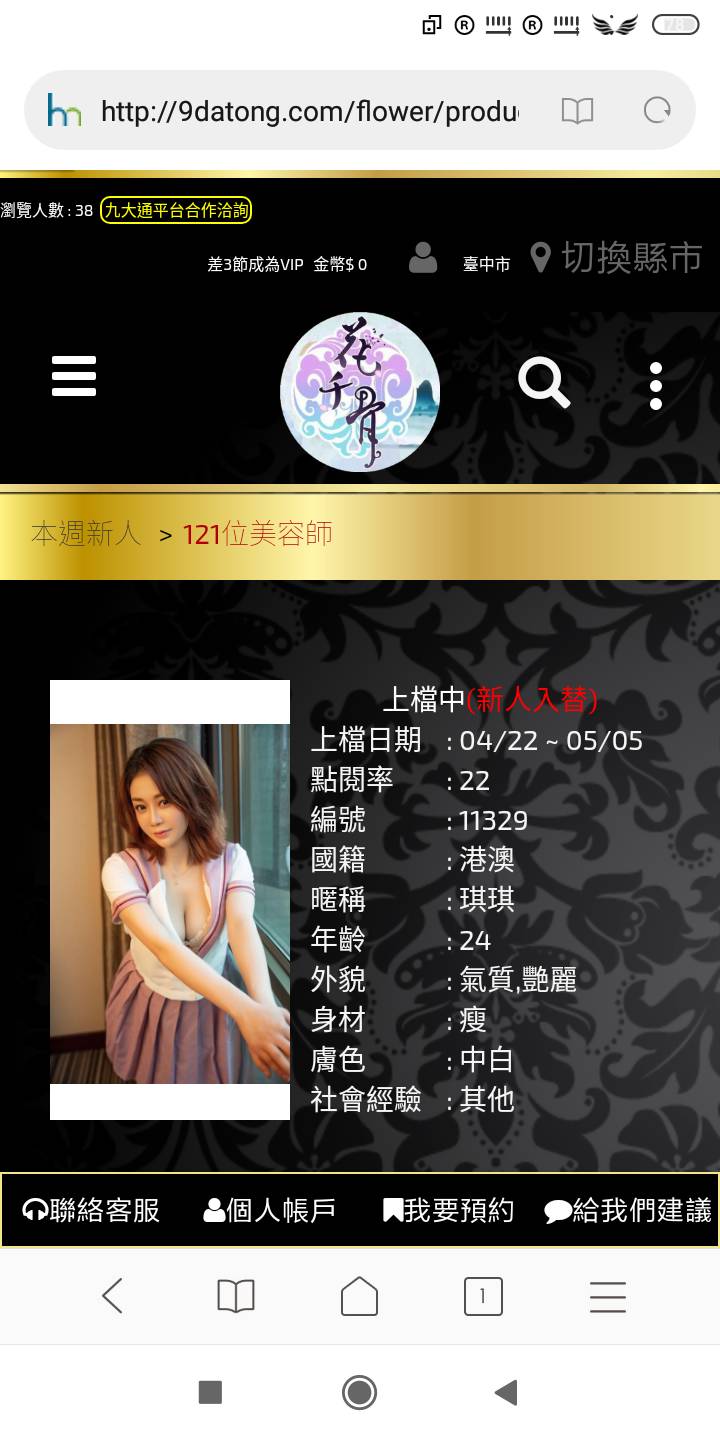Open the three-dot overflow menu
This screenshot has width=720, height=1440.
(x=655, y=386)
